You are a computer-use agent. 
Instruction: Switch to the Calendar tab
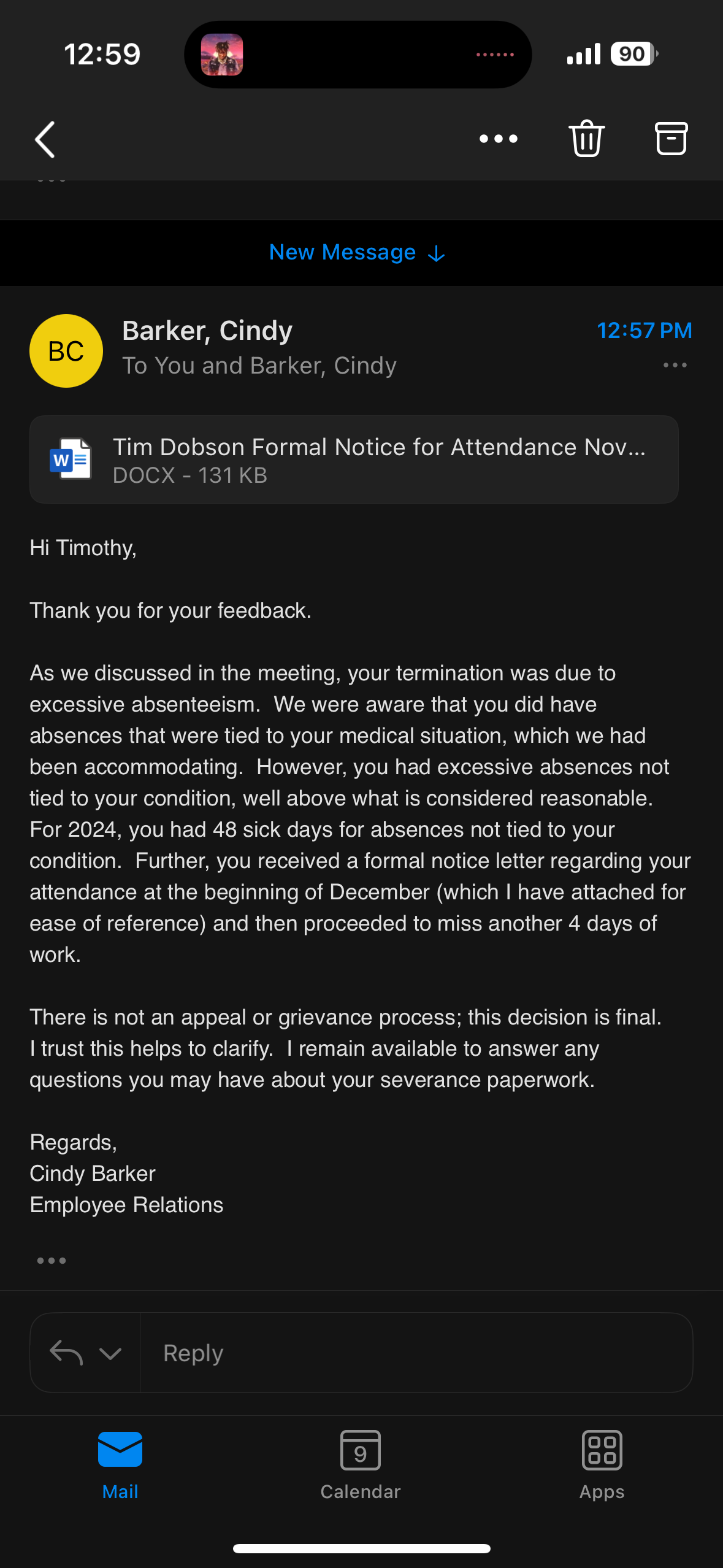pos(361,1464)
